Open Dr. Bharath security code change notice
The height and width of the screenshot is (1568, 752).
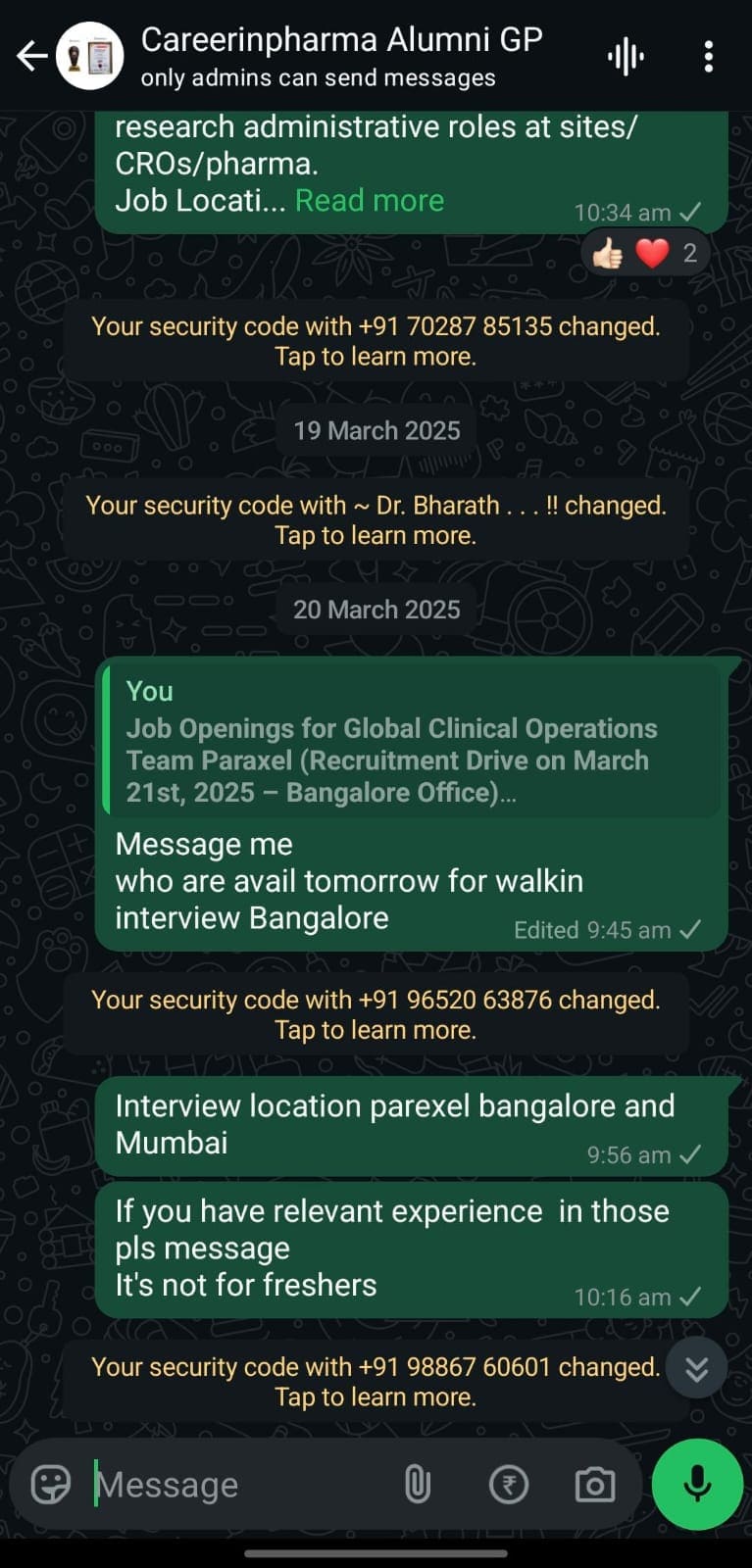pos(376,519)
